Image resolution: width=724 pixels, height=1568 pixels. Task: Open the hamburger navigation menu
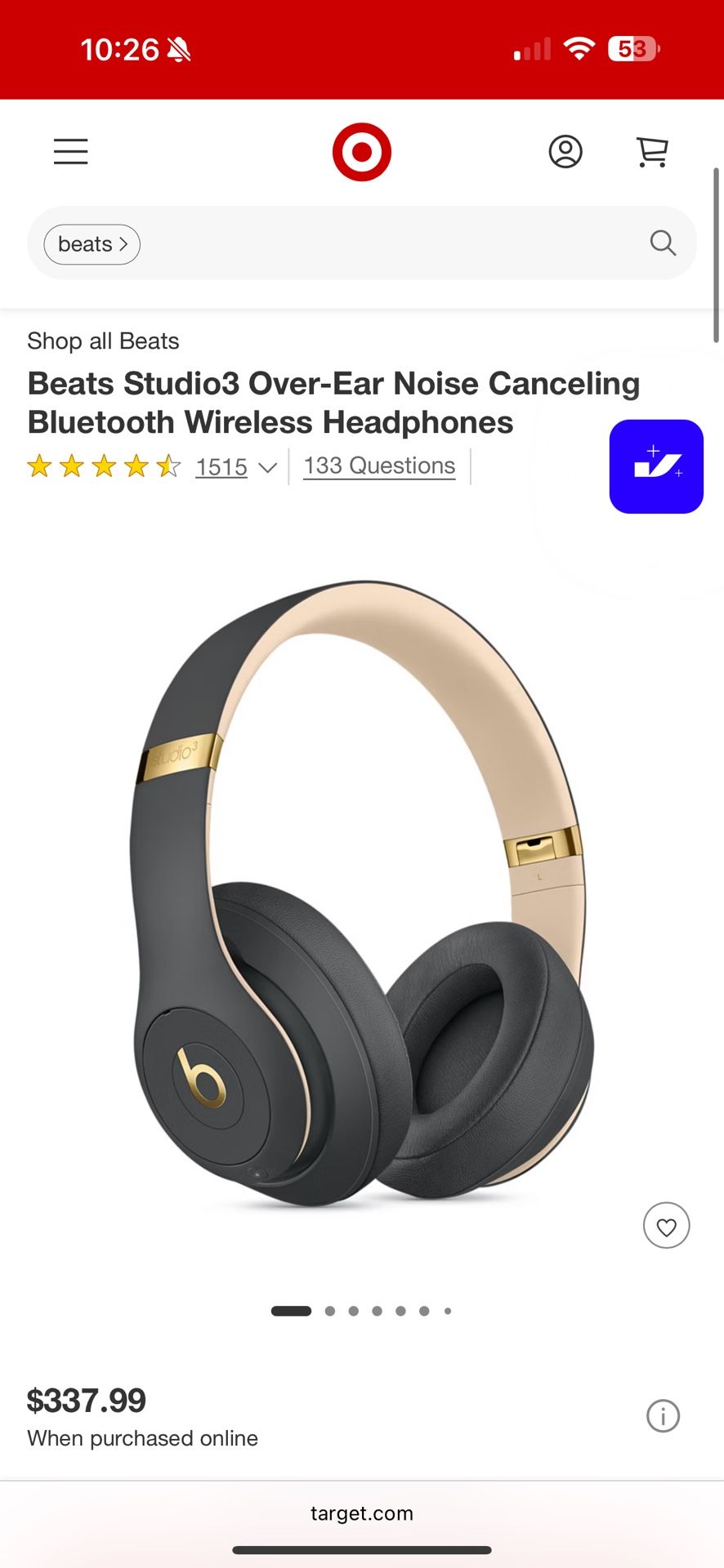(70, 152)
